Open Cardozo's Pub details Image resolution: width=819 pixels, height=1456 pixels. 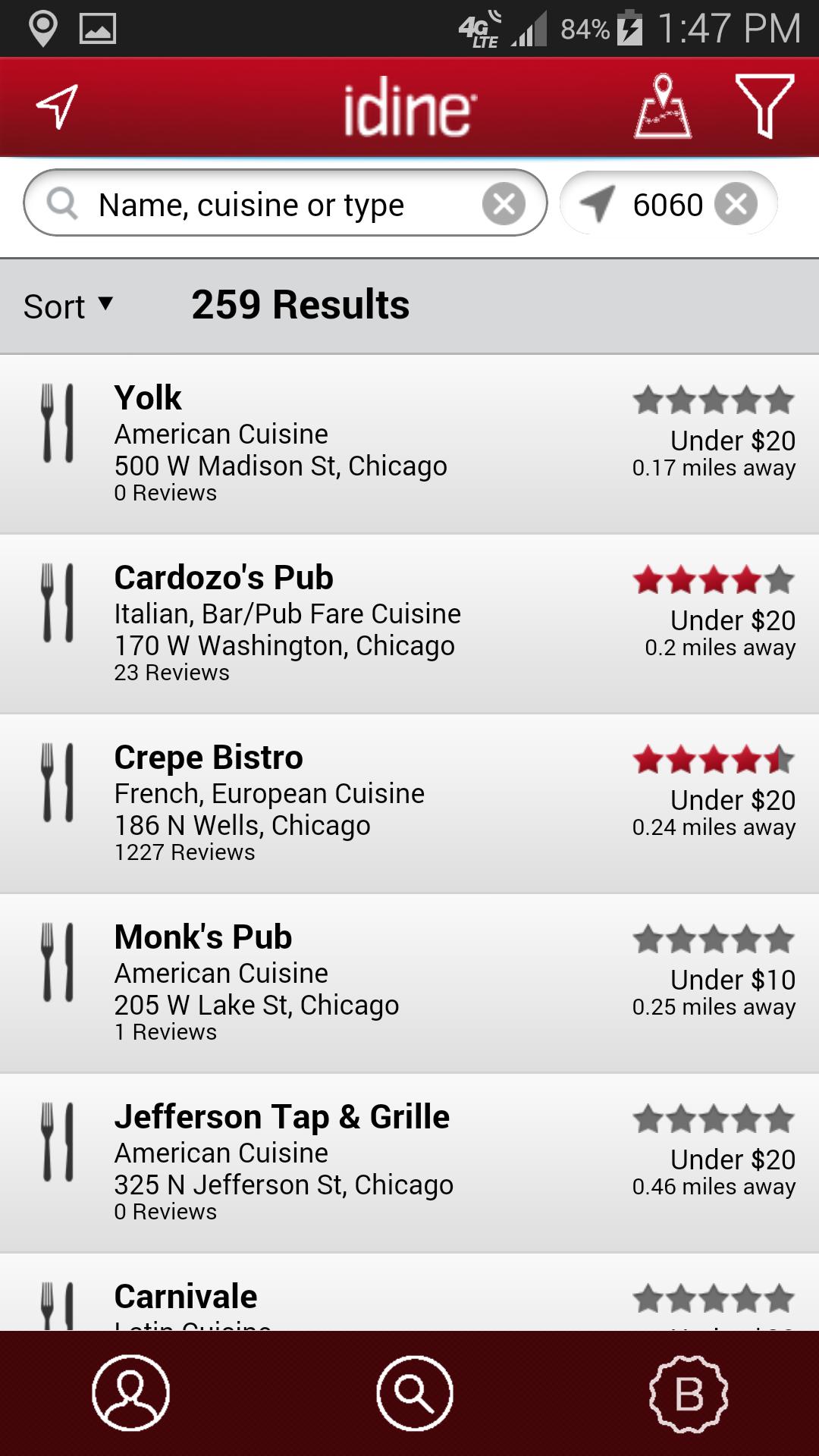[x=409, y=623]
